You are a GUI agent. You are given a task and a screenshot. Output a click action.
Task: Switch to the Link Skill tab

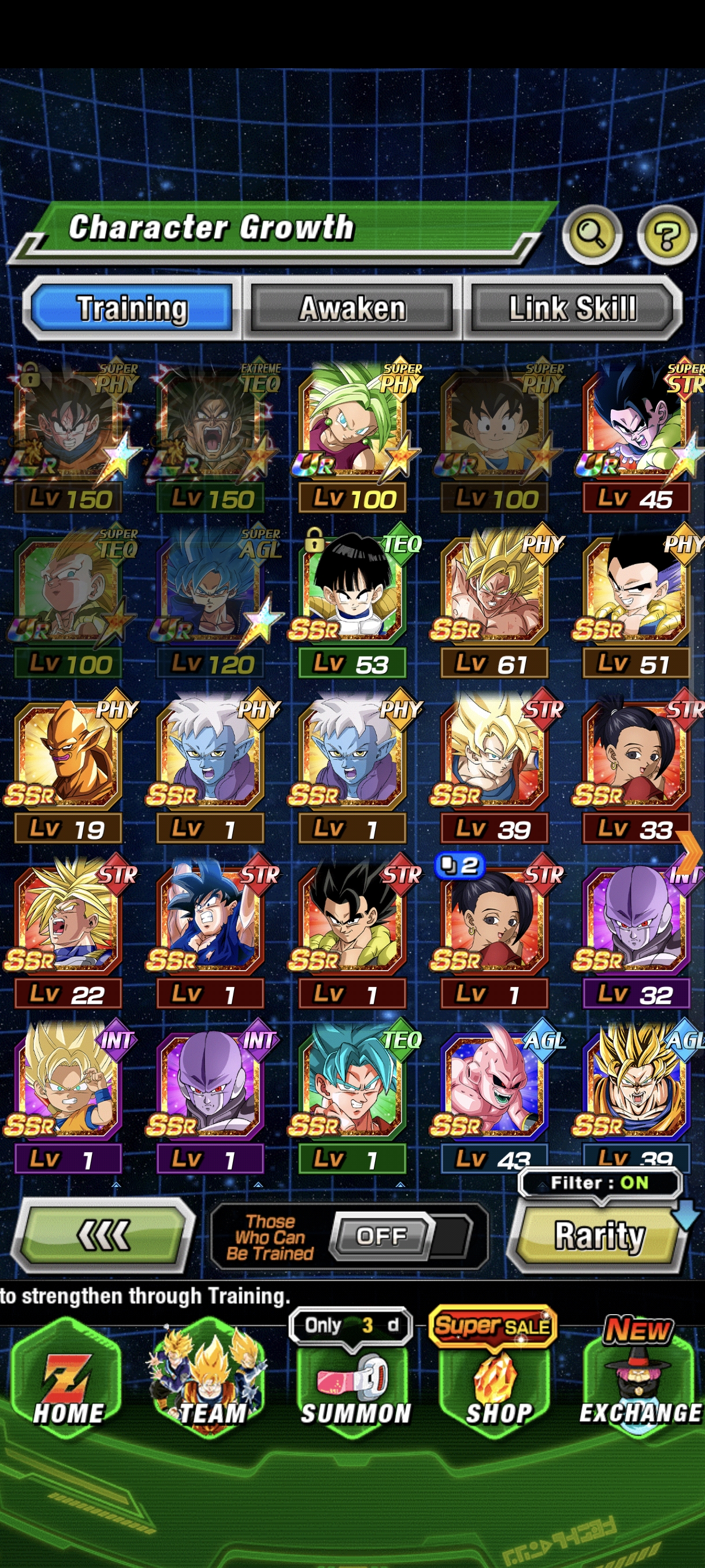[573, 308]
